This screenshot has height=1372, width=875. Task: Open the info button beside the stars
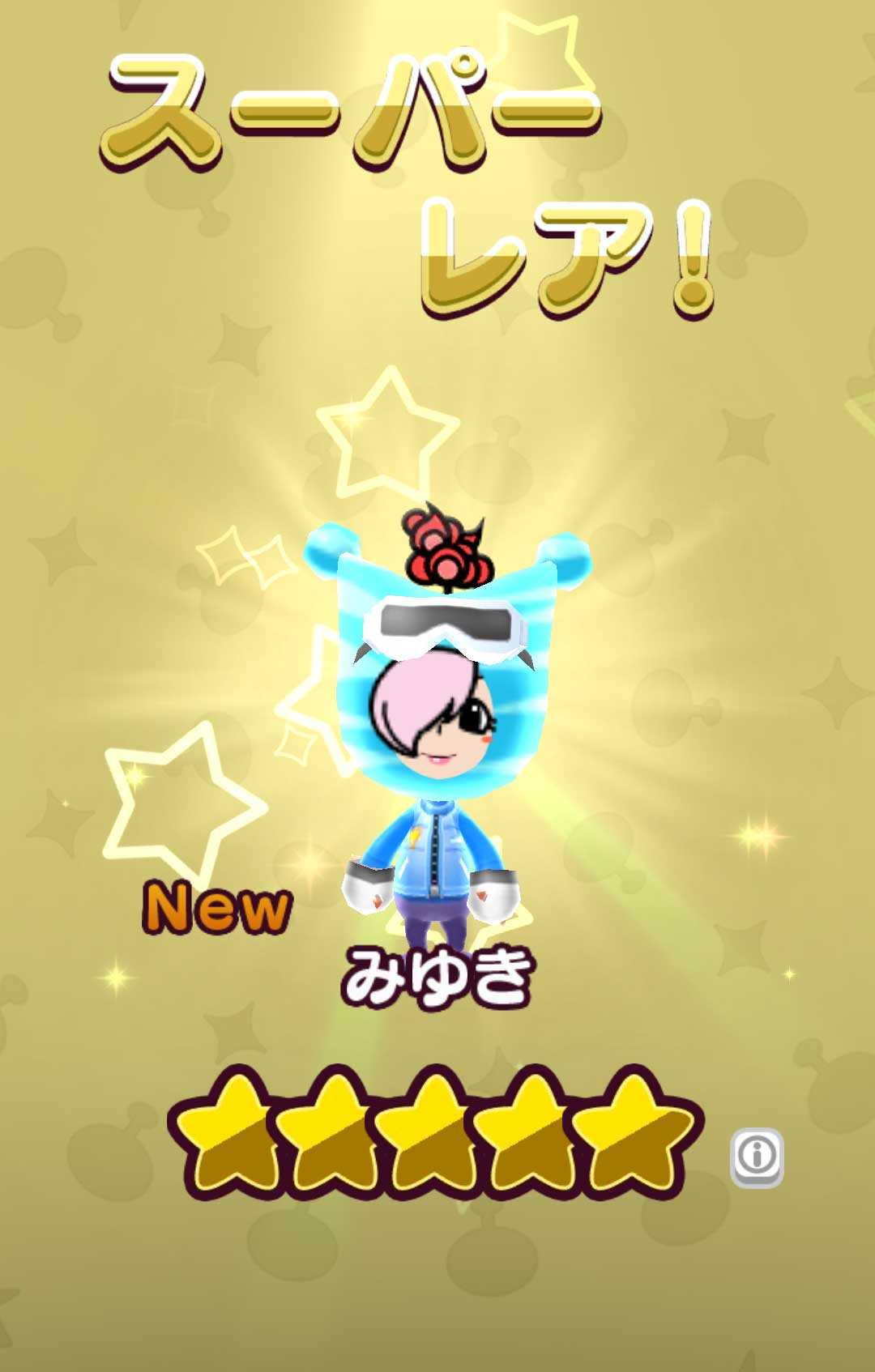[x=757, y=1156]
